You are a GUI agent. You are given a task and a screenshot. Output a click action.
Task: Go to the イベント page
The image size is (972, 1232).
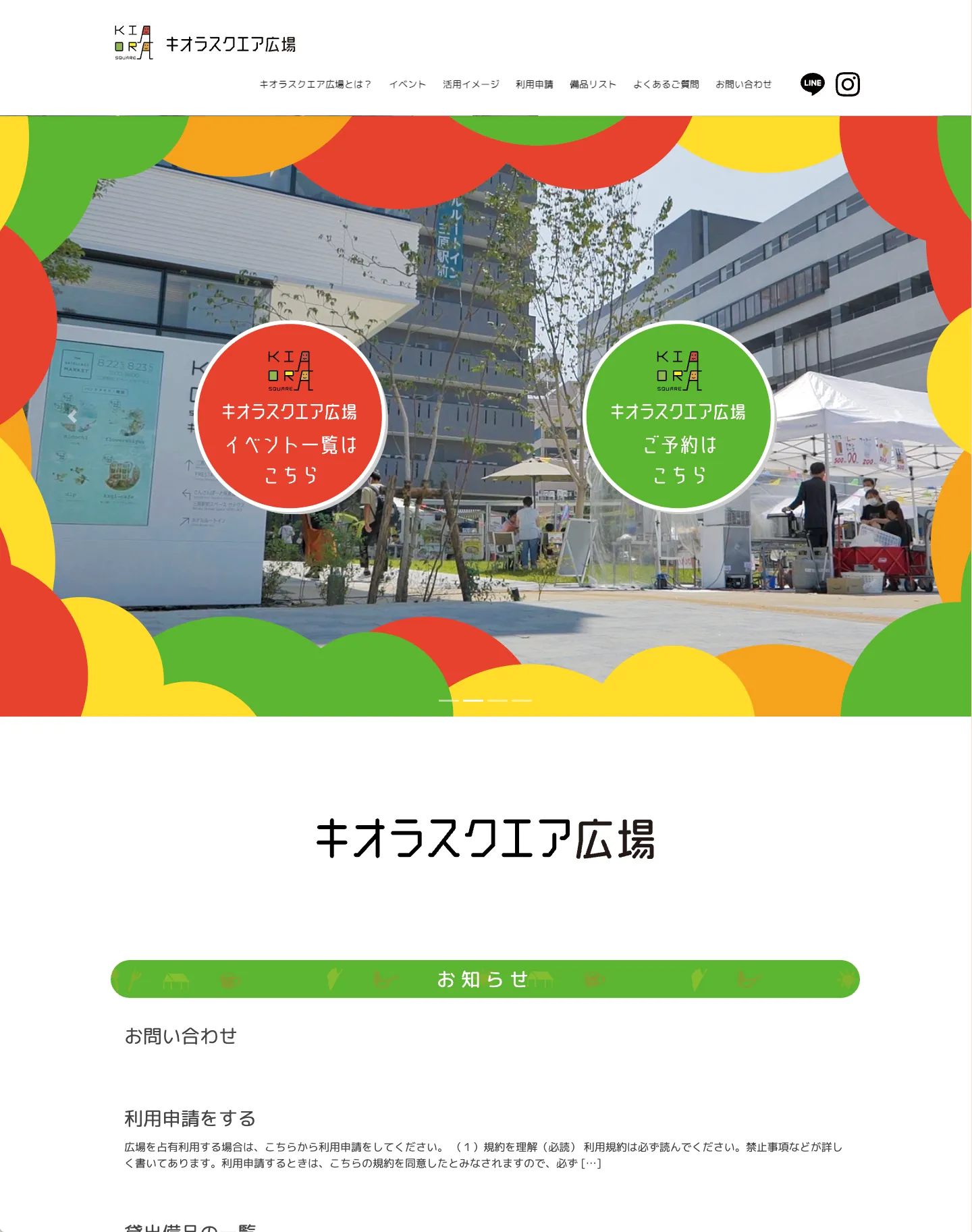point(407,84)
